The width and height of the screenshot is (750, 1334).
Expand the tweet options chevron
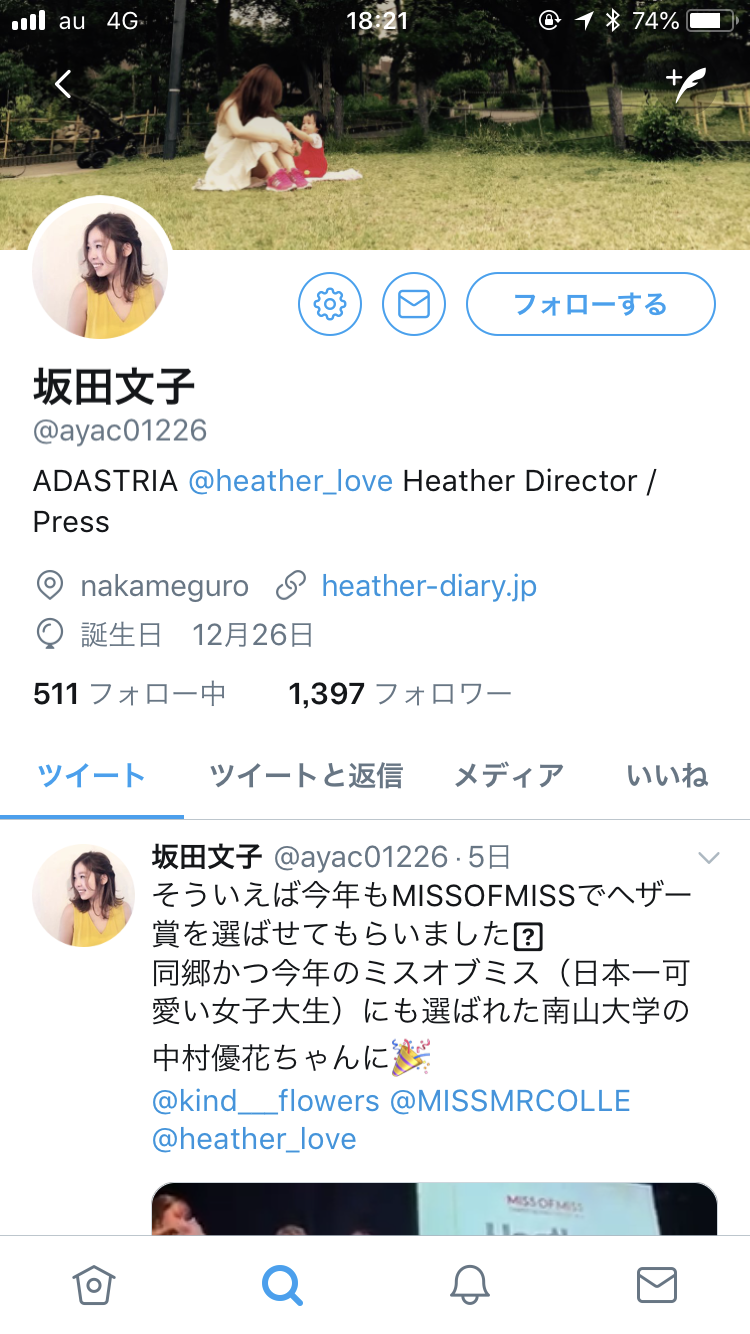[x=708, y=858]
